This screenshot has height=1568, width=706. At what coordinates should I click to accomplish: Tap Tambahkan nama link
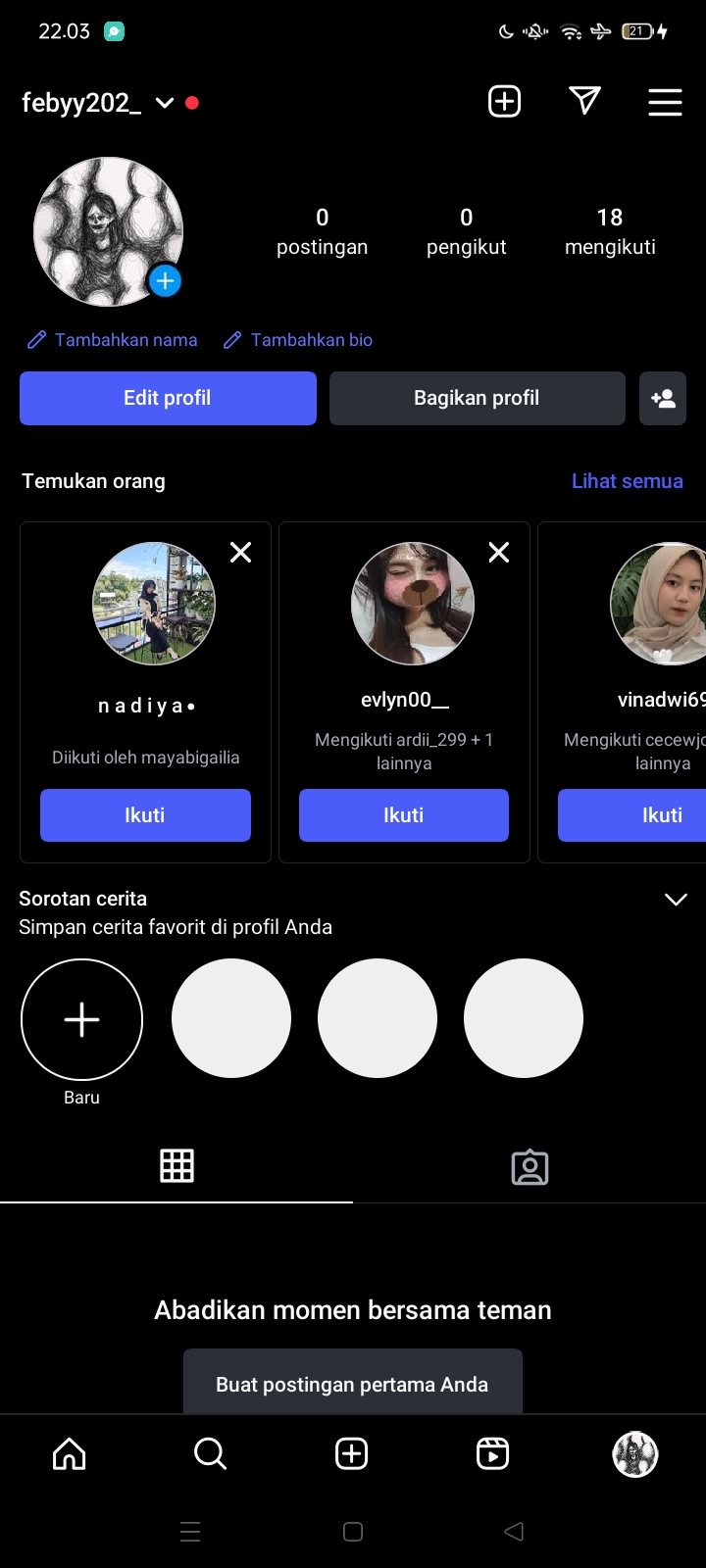(113, 340)
